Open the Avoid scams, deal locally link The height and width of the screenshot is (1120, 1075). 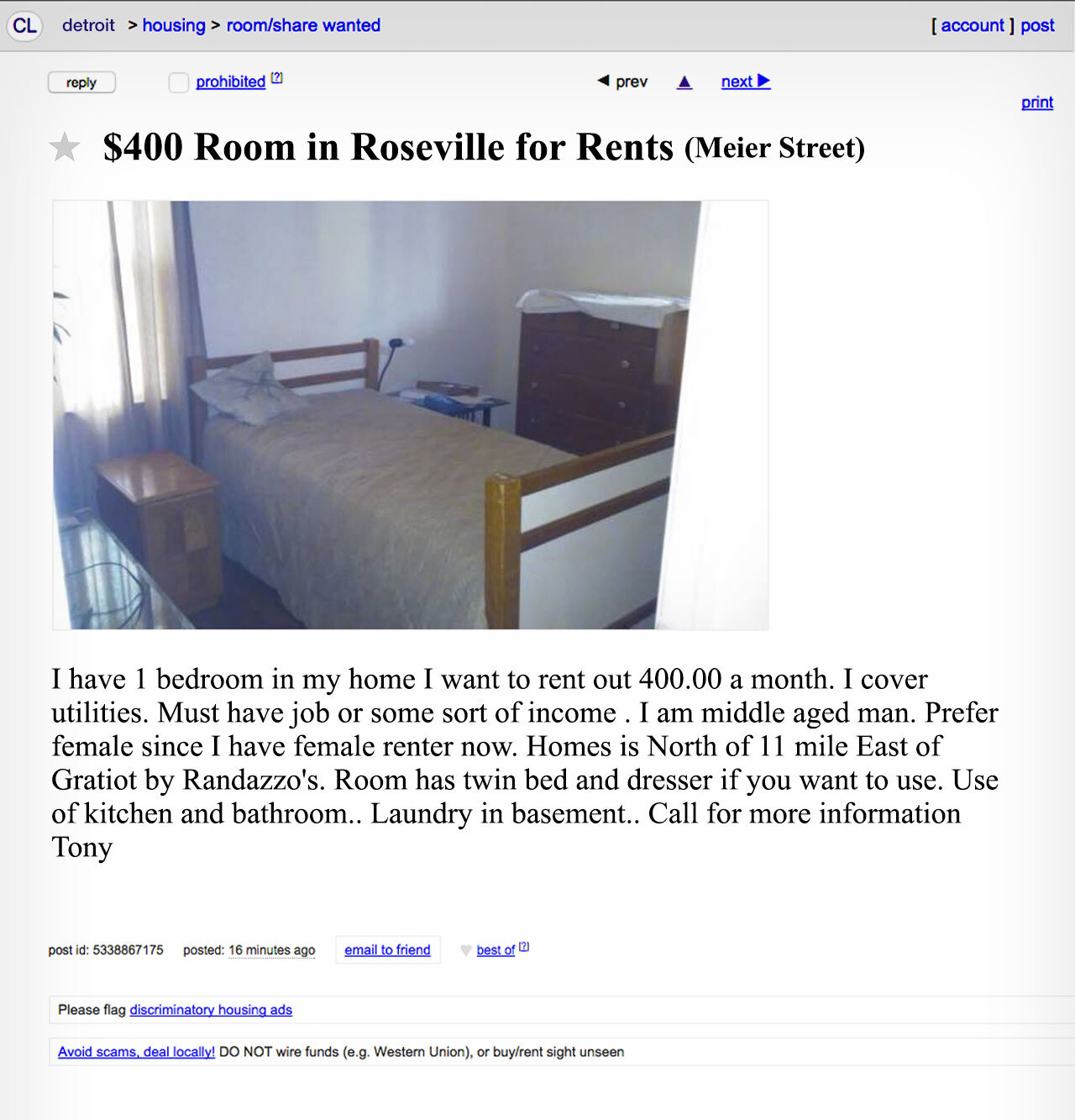tap(136, 1052)
